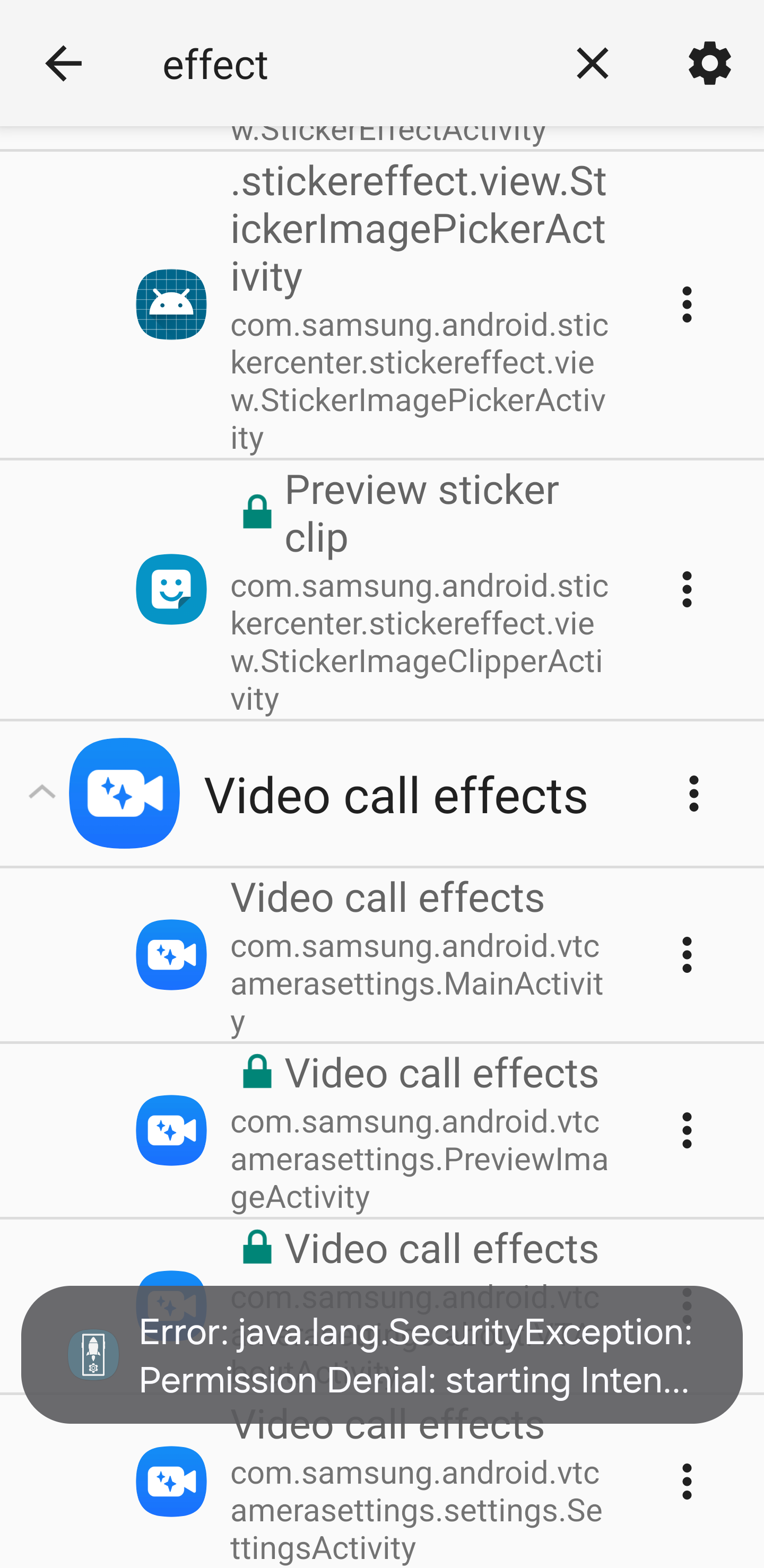Tap the StickerImagePickerActivity Android icon
The width and height of the screenshot is (764, 1568).
[x=171, y=304]
